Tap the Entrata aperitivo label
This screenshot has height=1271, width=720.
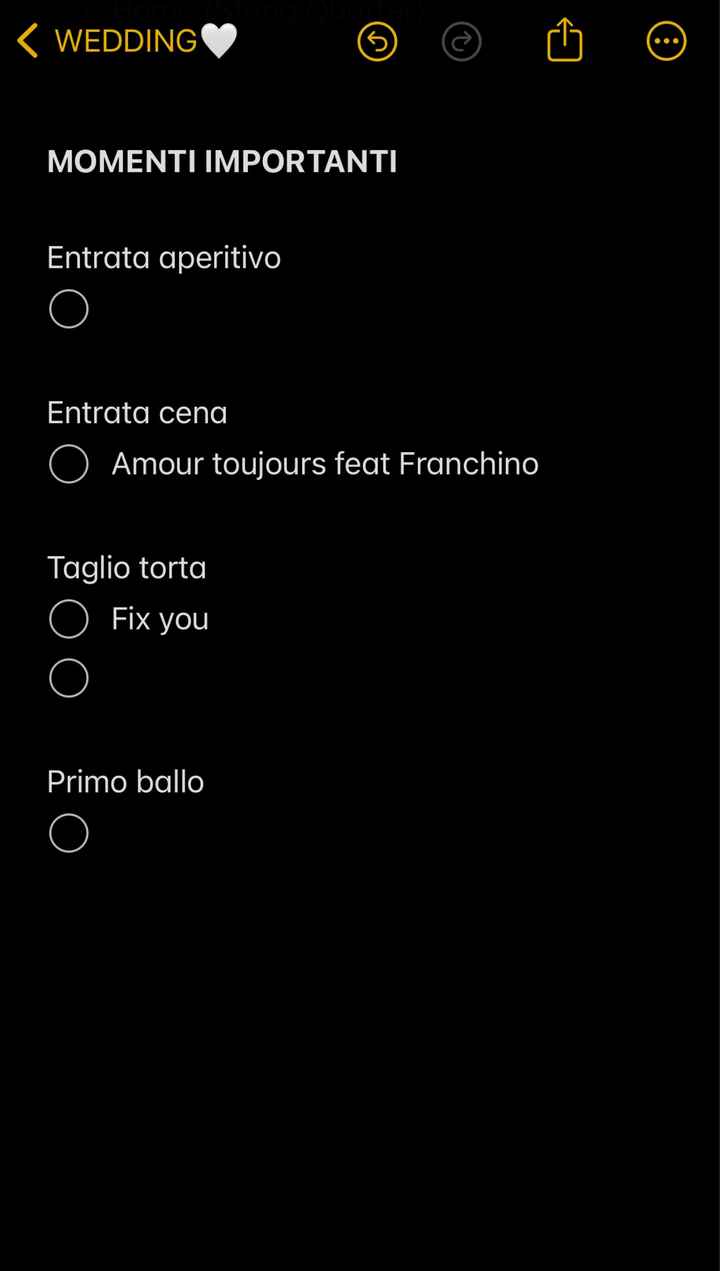[163, 257]
